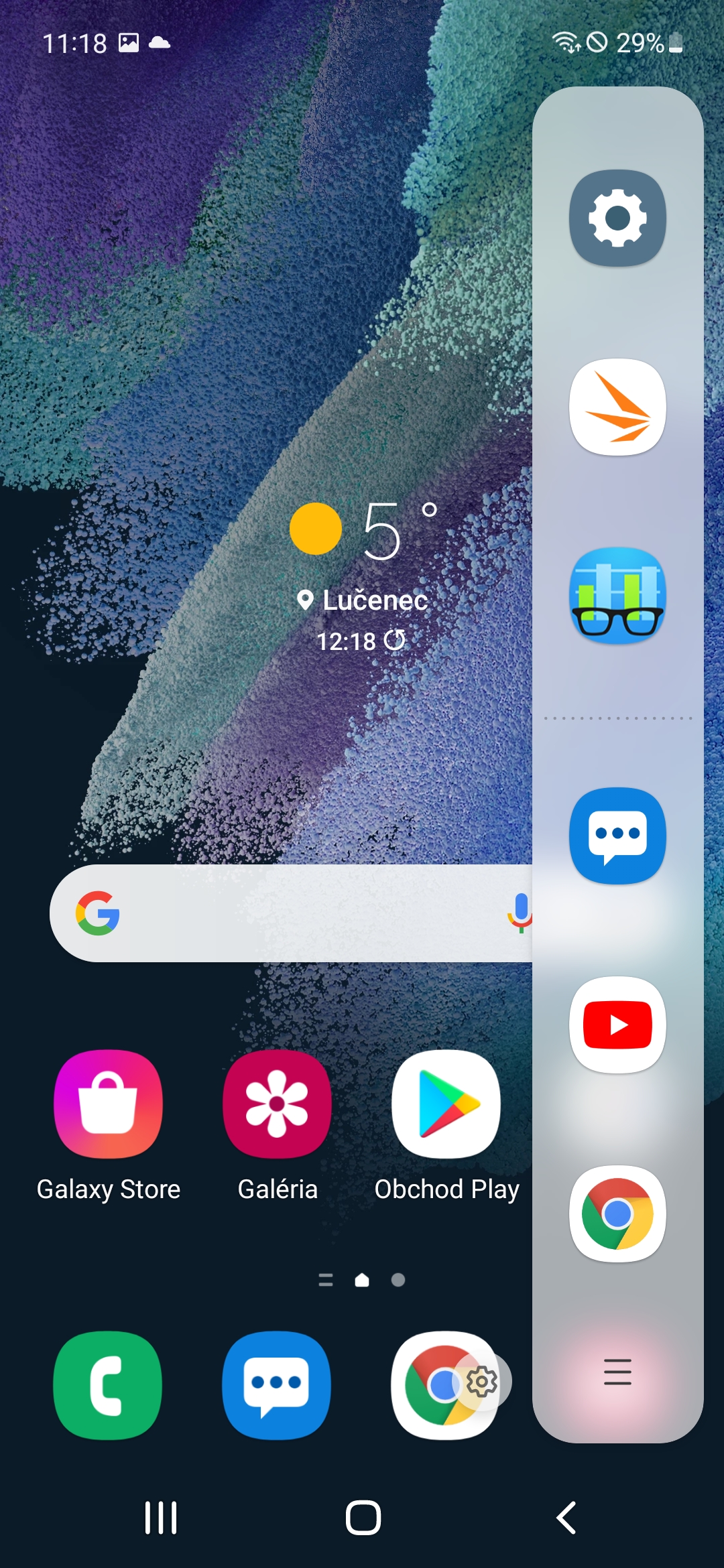Image resolution: width=724 pixels, height=1568 pixels.
Task: Open the Galéria app
Action: (277, 1104)
